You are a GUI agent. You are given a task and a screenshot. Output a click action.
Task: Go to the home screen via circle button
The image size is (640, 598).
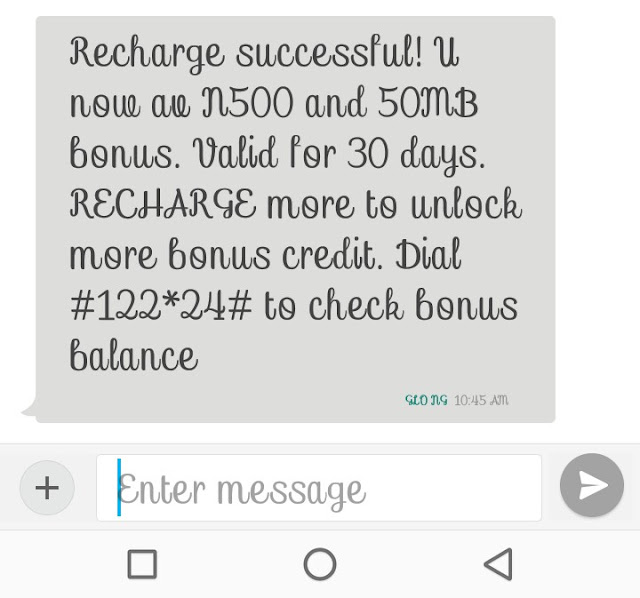point(320,564)
